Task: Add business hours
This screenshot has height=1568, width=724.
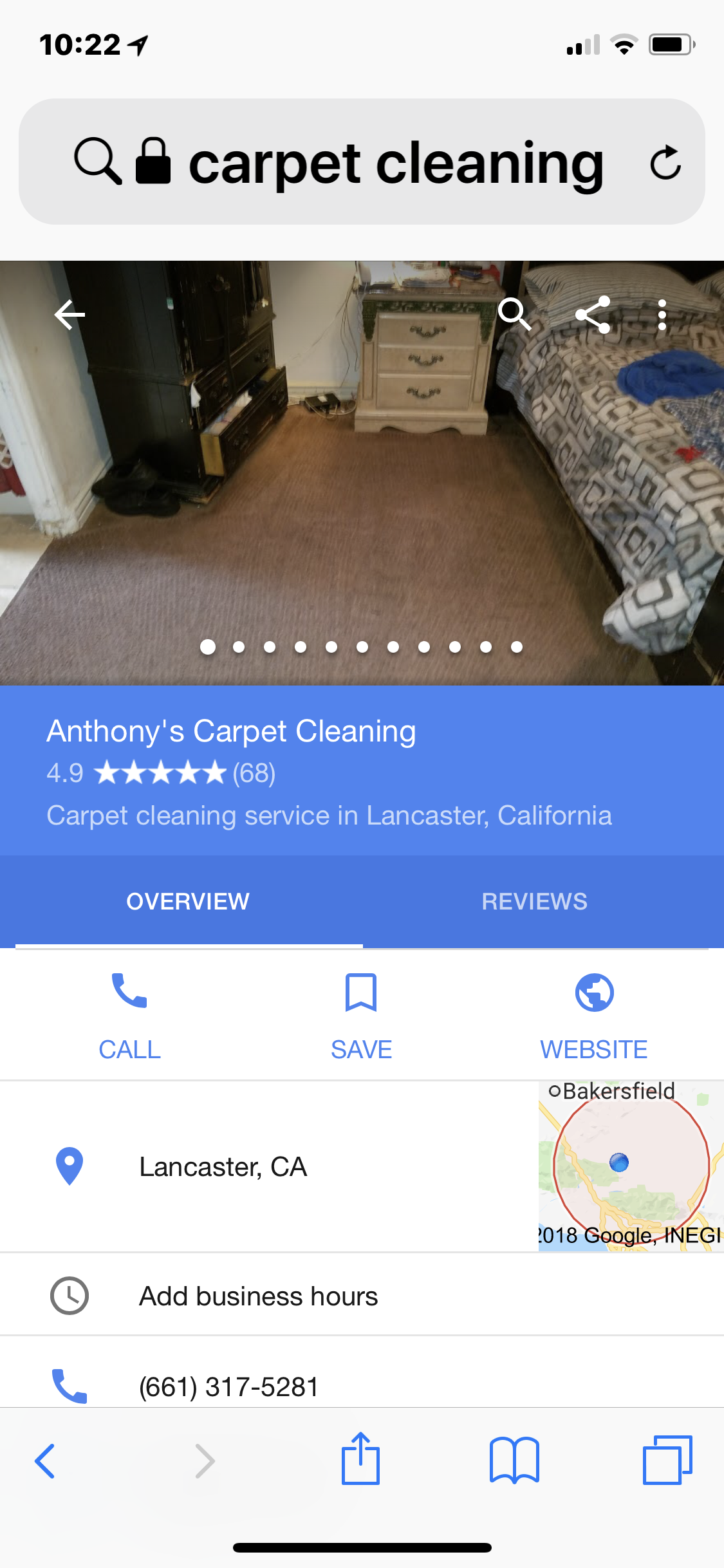Action: click(258, 1296)
